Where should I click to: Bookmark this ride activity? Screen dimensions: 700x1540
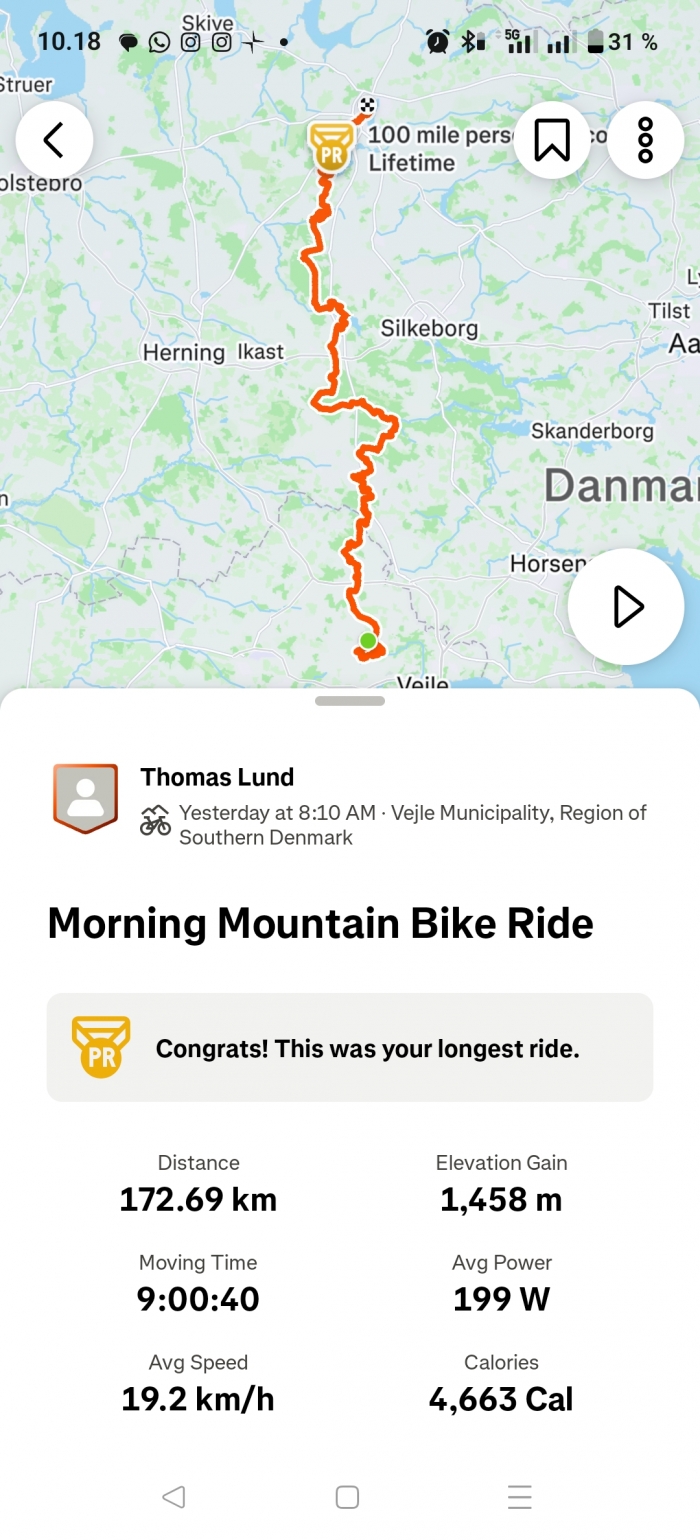click(552, 140)
